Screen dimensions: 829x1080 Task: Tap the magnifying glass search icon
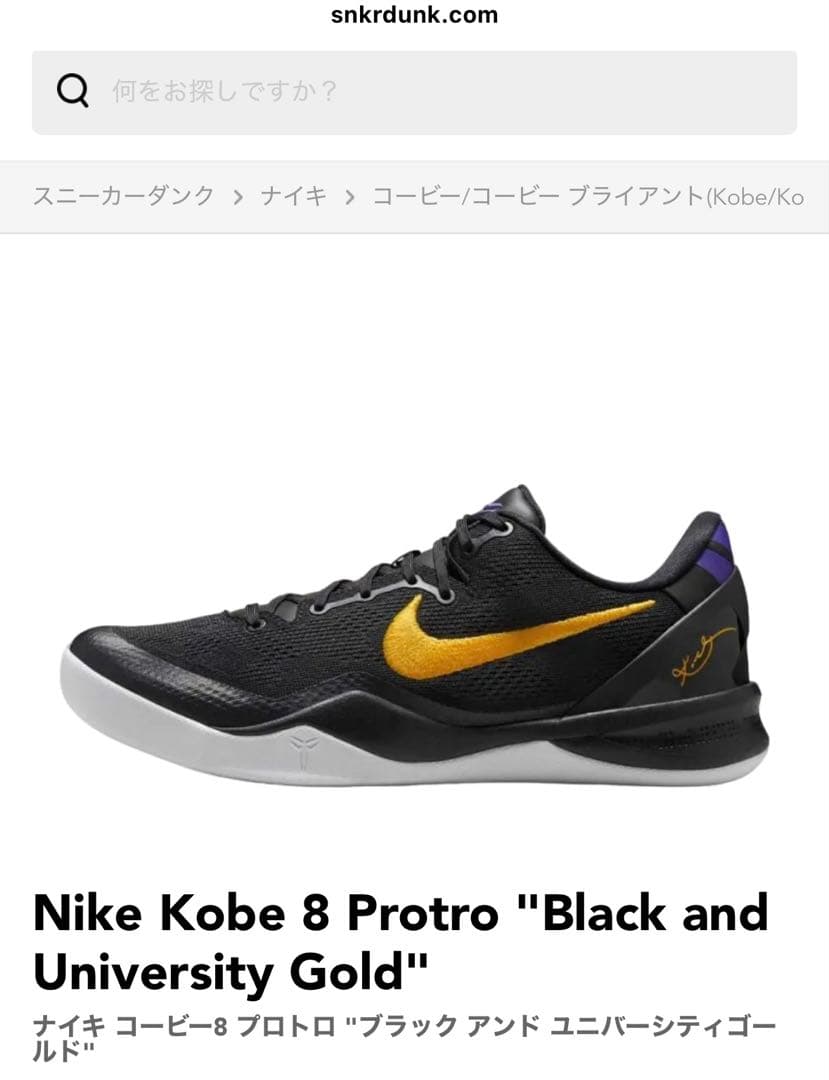pos(70,92)
